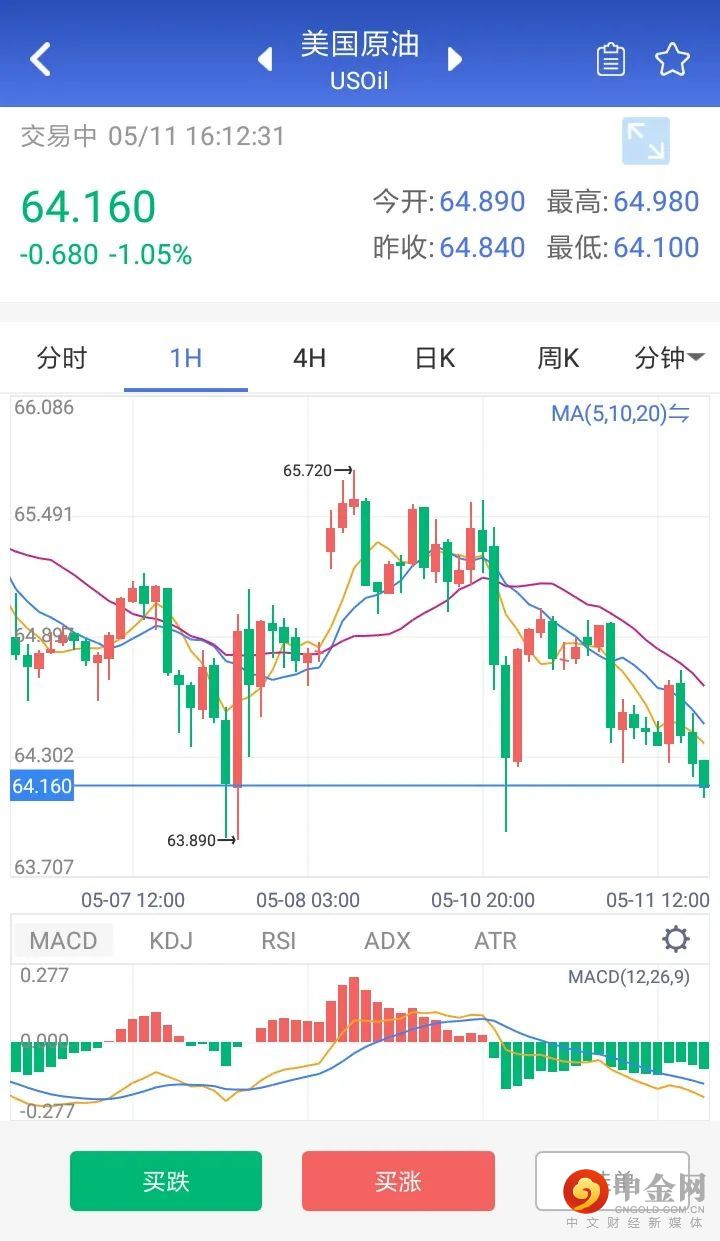
Task: Select the 分时 chart tab
Action: (x=62, y=358)
